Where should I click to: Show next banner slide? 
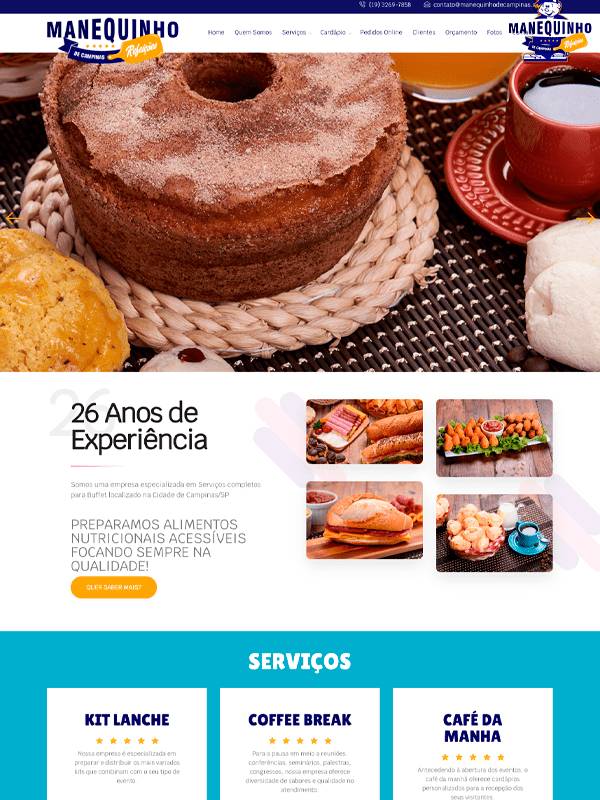587,217
